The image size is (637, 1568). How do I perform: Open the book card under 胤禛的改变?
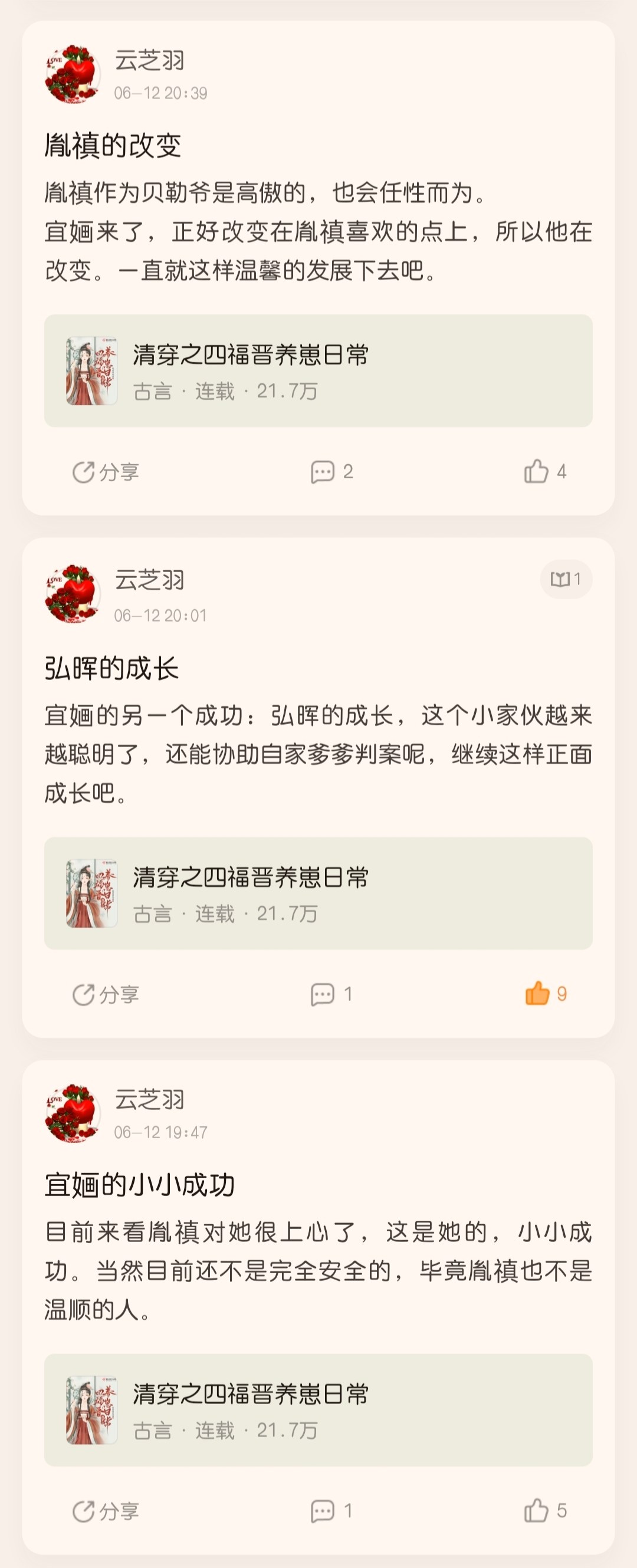(318, 371)
